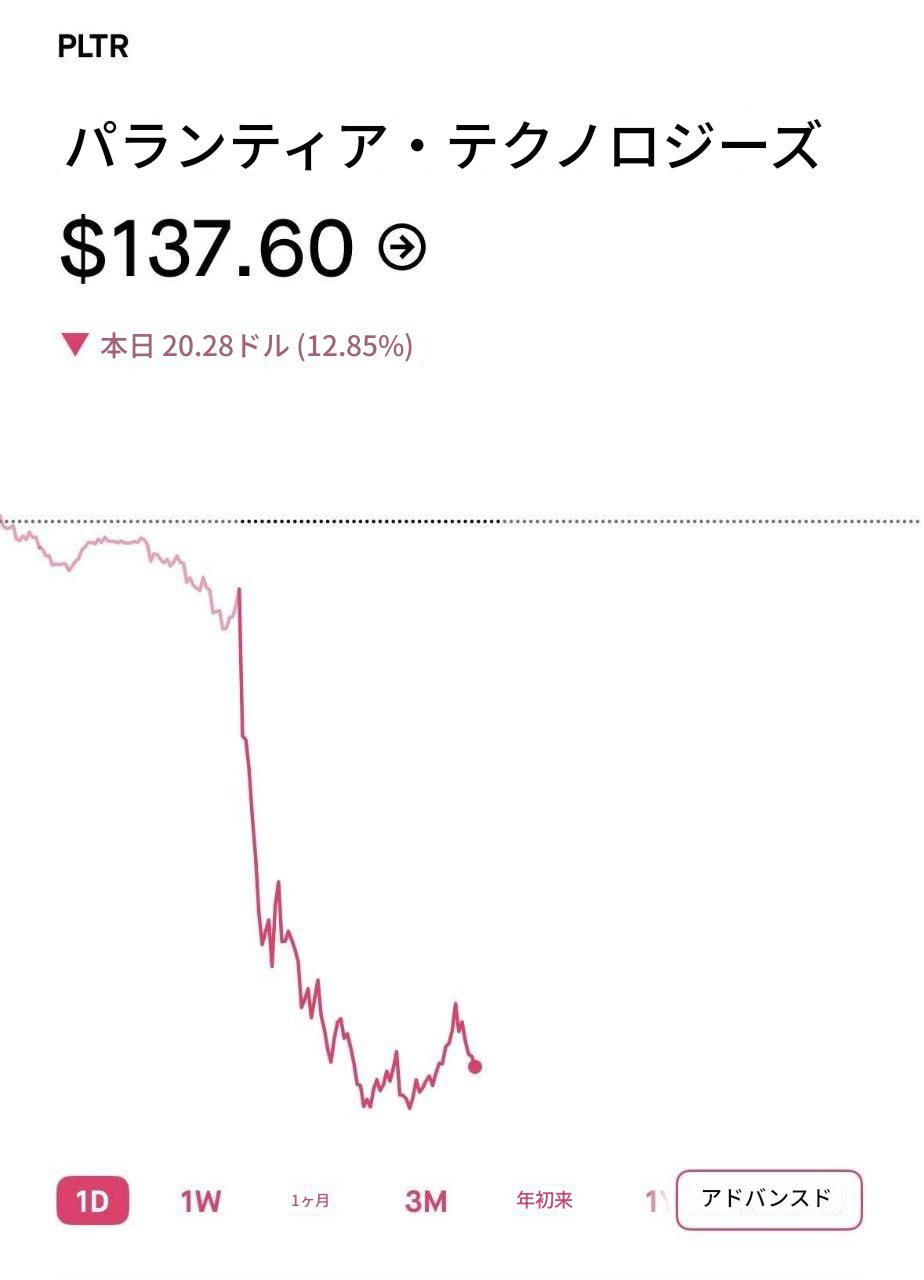Screen dimensions: 924x1280
Task: Tap the arrow icon next to $137.60
Action: click(402, 248)
